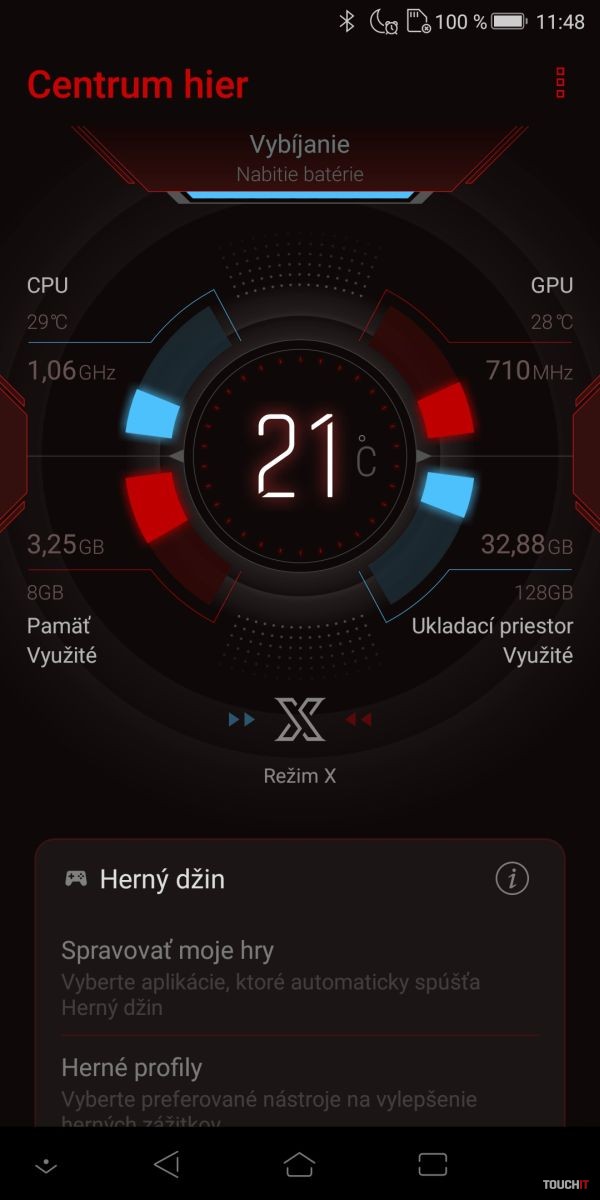
Task: Go to the home screen
Action: pos(300,1163)
